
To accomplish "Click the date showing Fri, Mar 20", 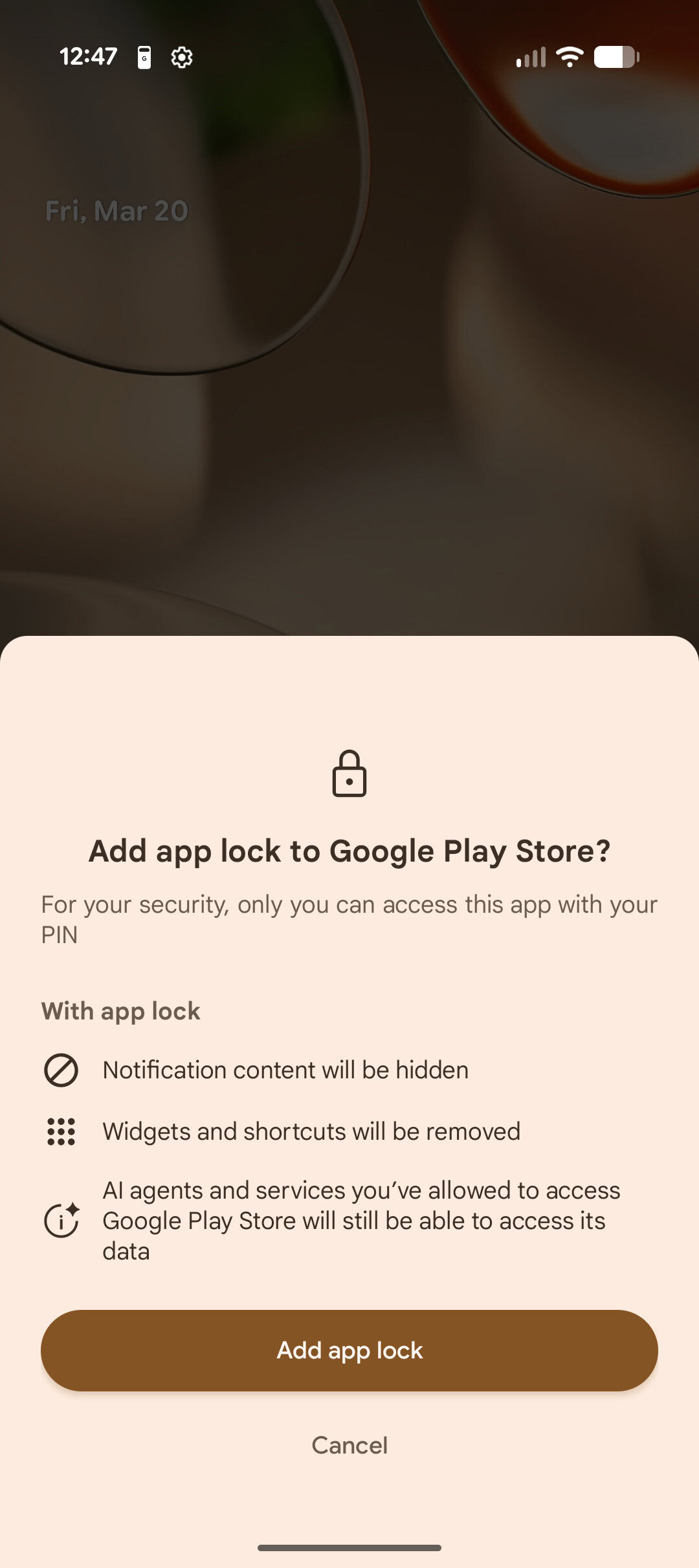I will click(x=116, y=210).
